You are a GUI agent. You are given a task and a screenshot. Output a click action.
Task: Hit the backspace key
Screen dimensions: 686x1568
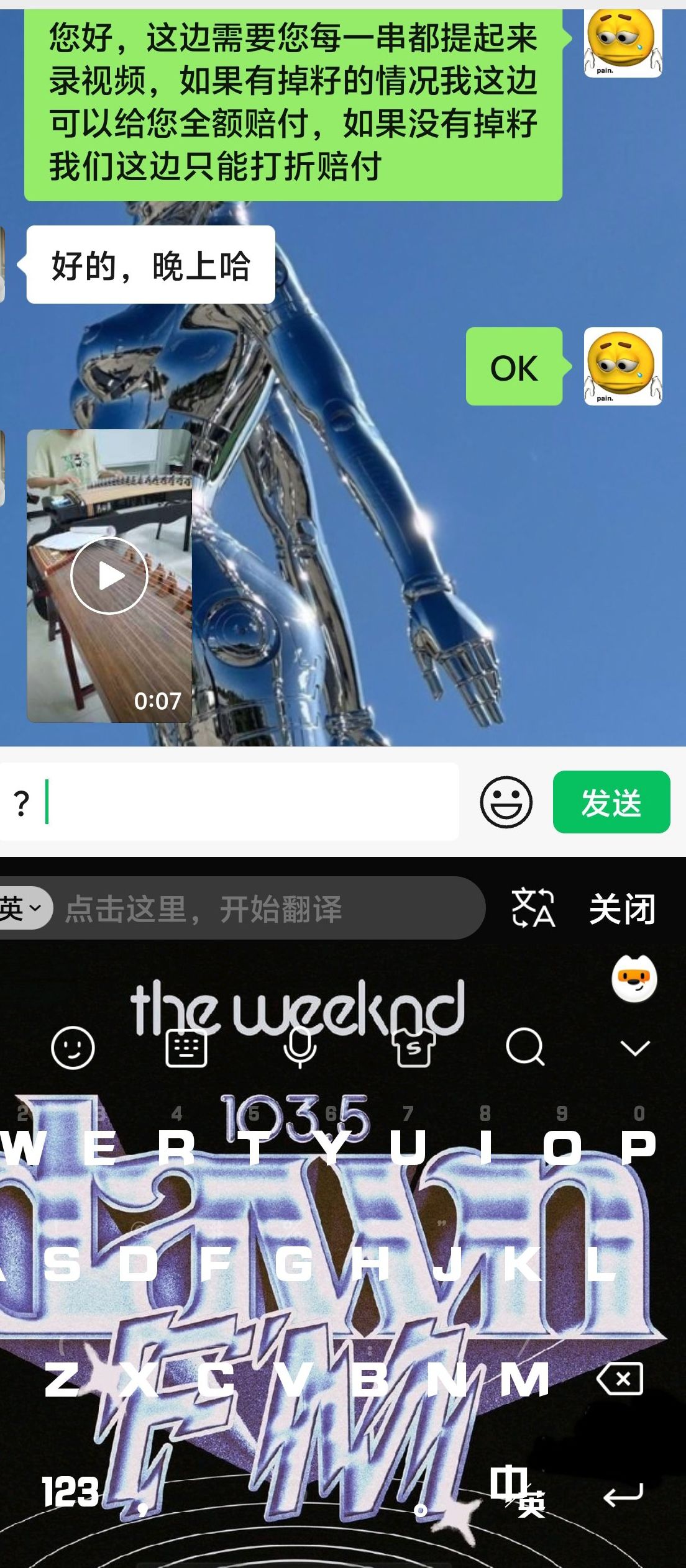tap(620, 1379)
